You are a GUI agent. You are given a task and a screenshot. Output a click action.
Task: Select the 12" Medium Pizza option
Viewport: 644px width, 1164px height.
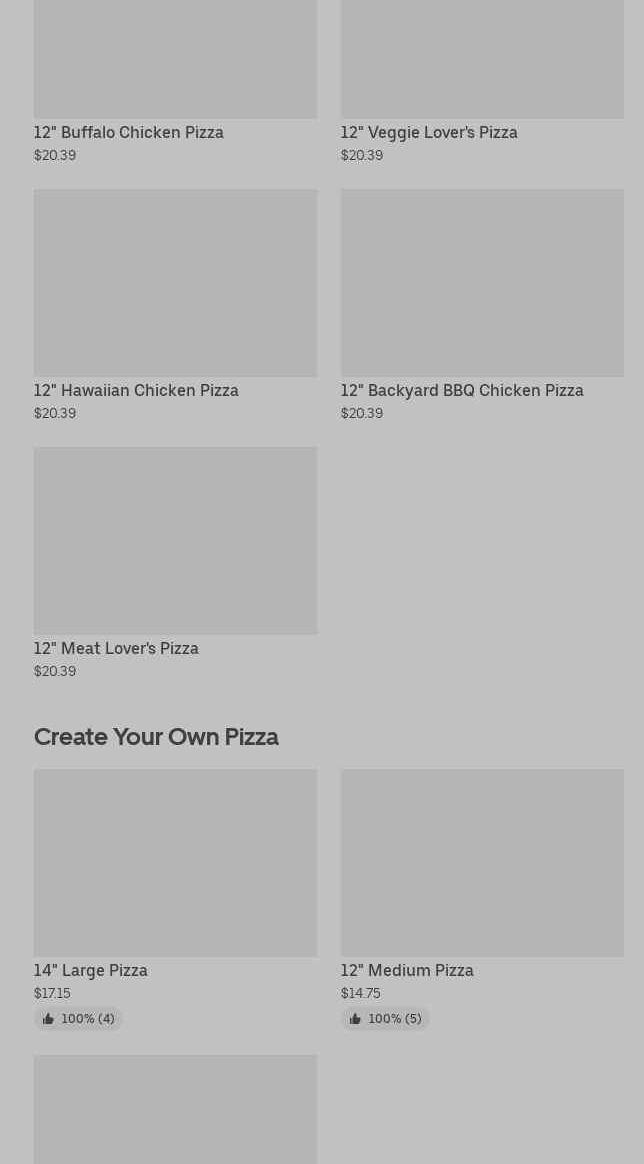(x=482, y=899)
